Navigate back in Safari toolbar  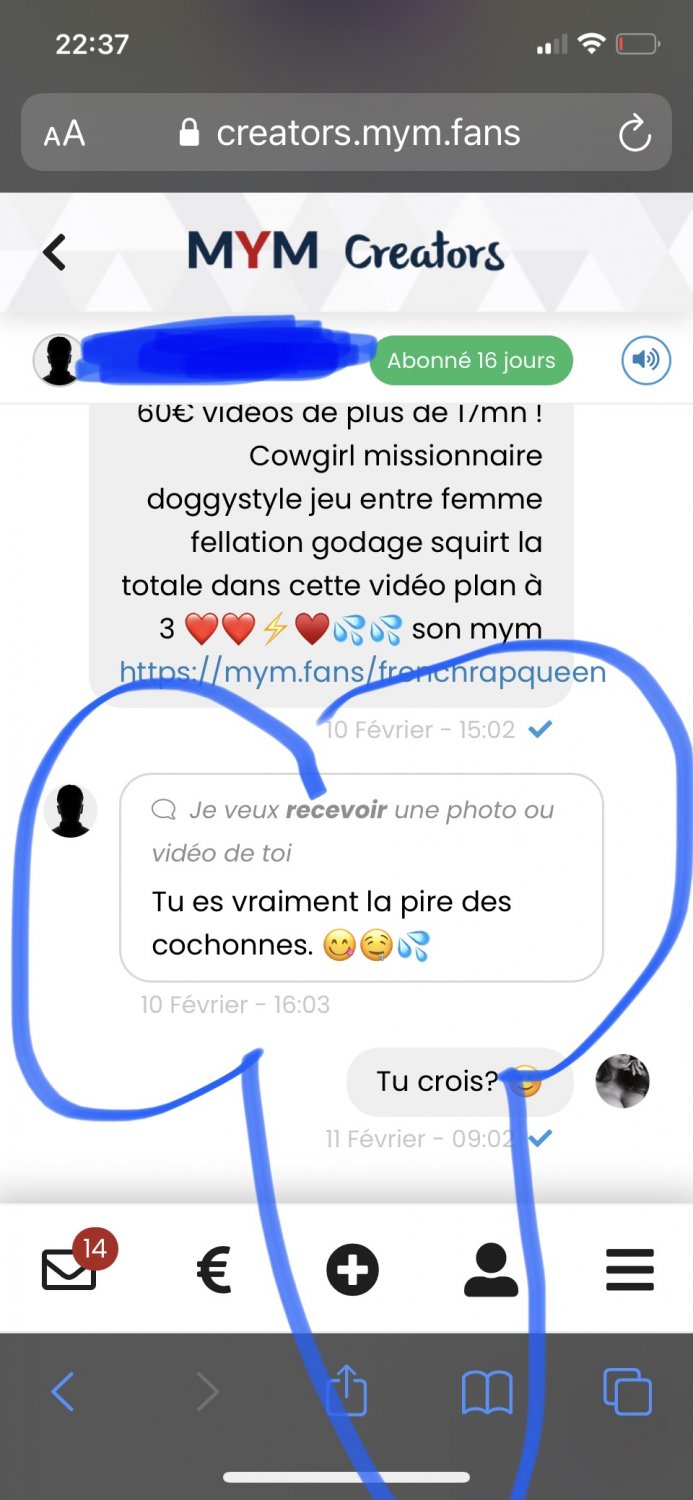coord(63,1391)
